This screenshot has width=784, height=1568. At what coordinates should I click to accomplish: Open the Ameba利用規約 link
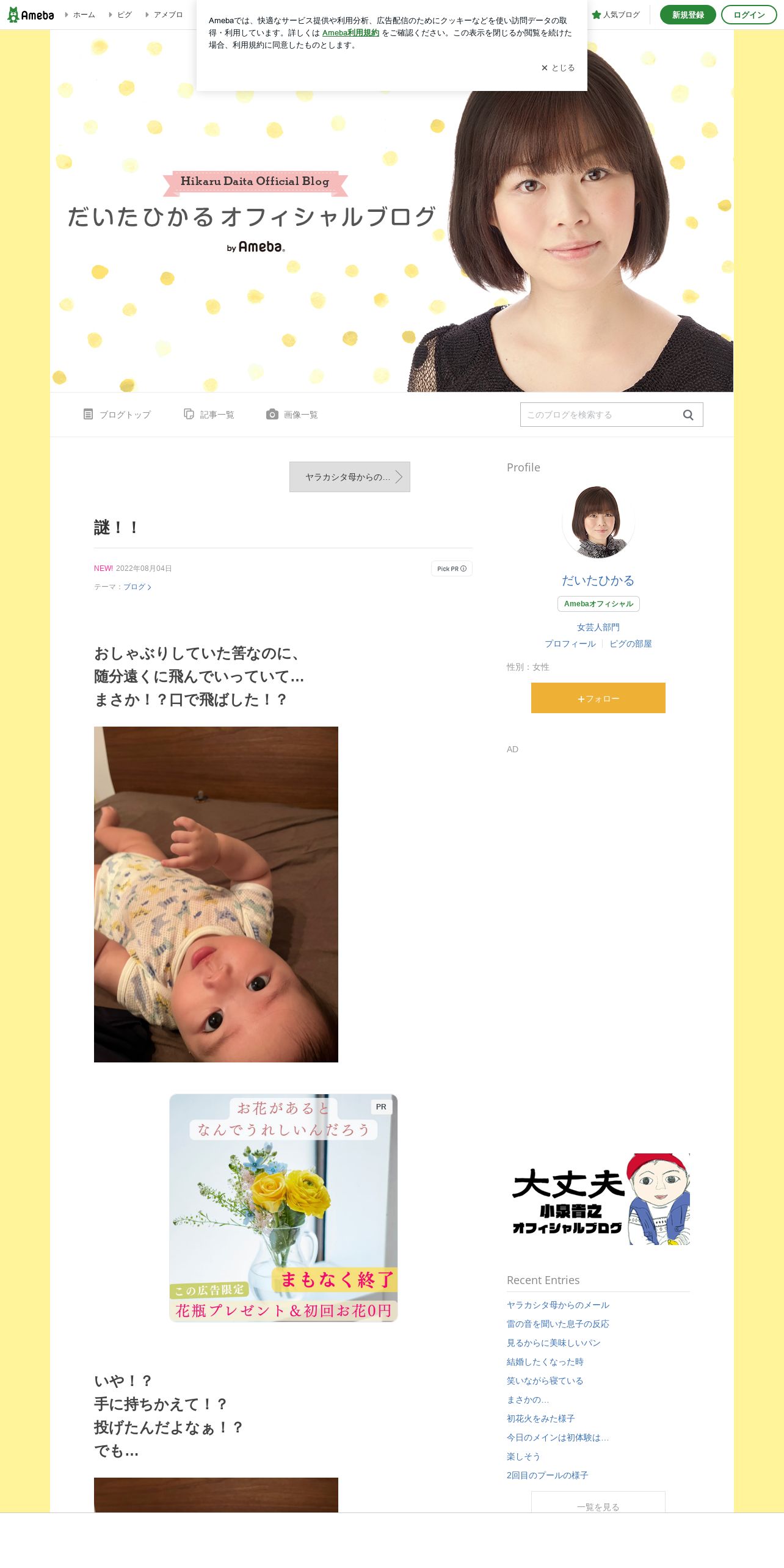pyautogui.click(x=350, y=33)
